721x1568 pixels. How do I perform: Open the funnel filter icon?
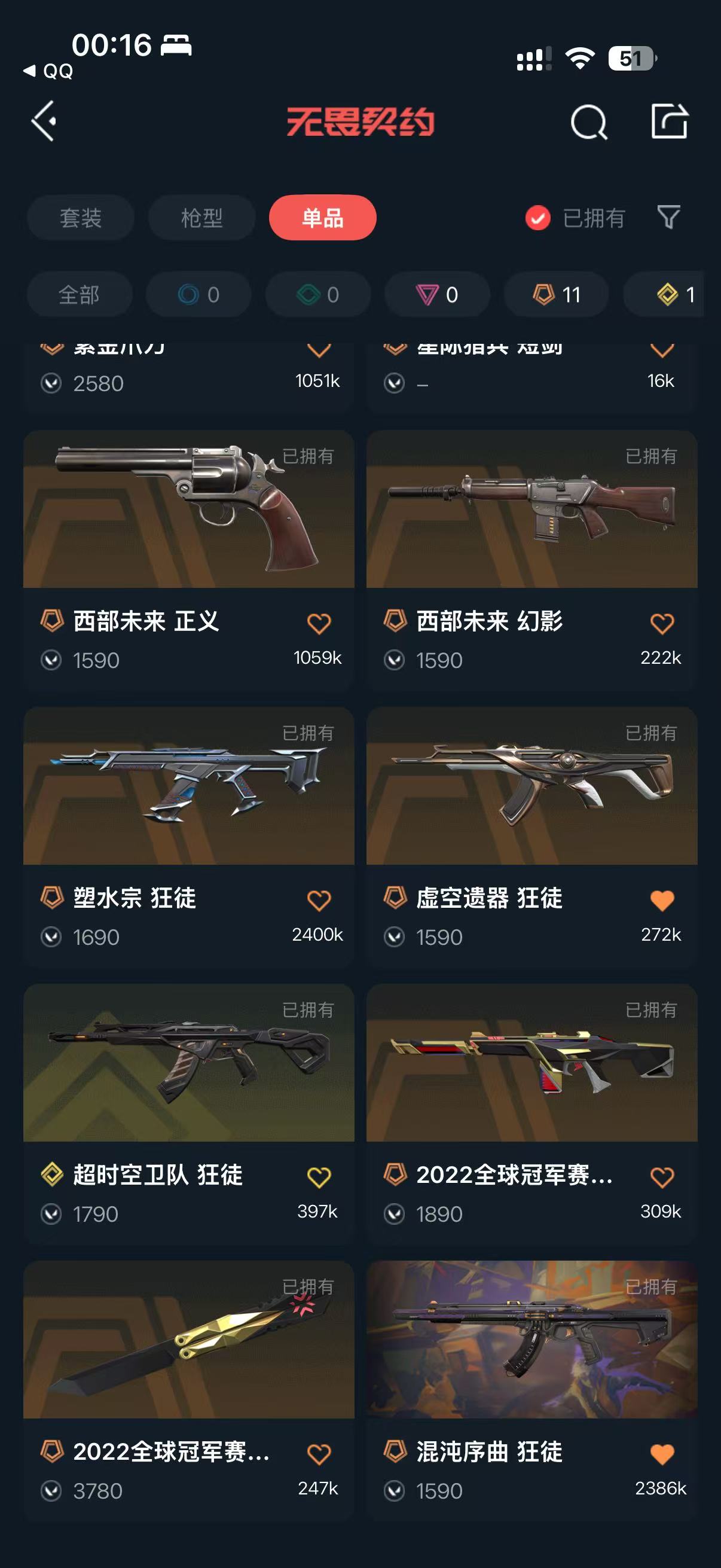click(x=668, y=217)
